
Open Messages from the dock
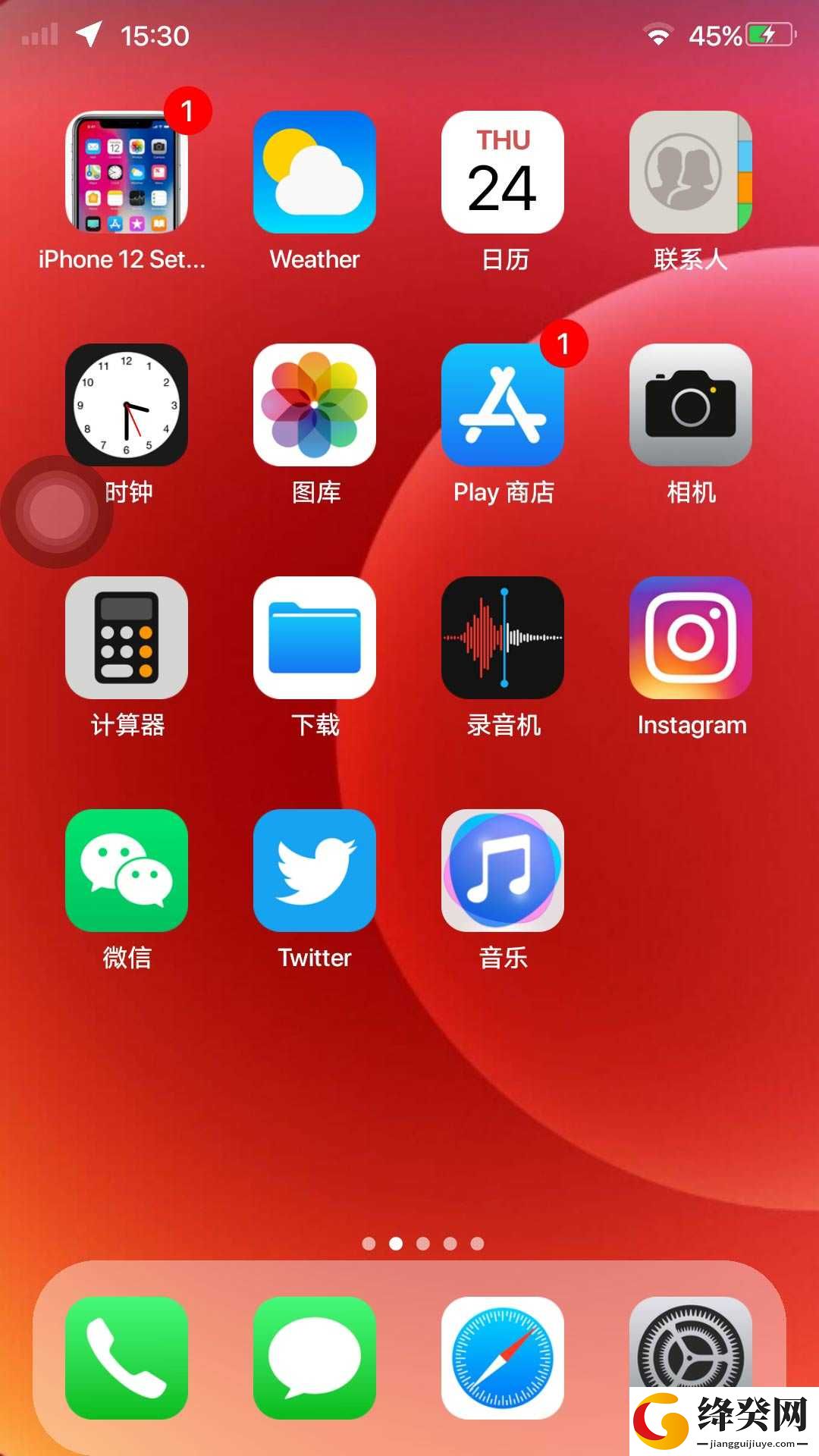click(314, 1357)
